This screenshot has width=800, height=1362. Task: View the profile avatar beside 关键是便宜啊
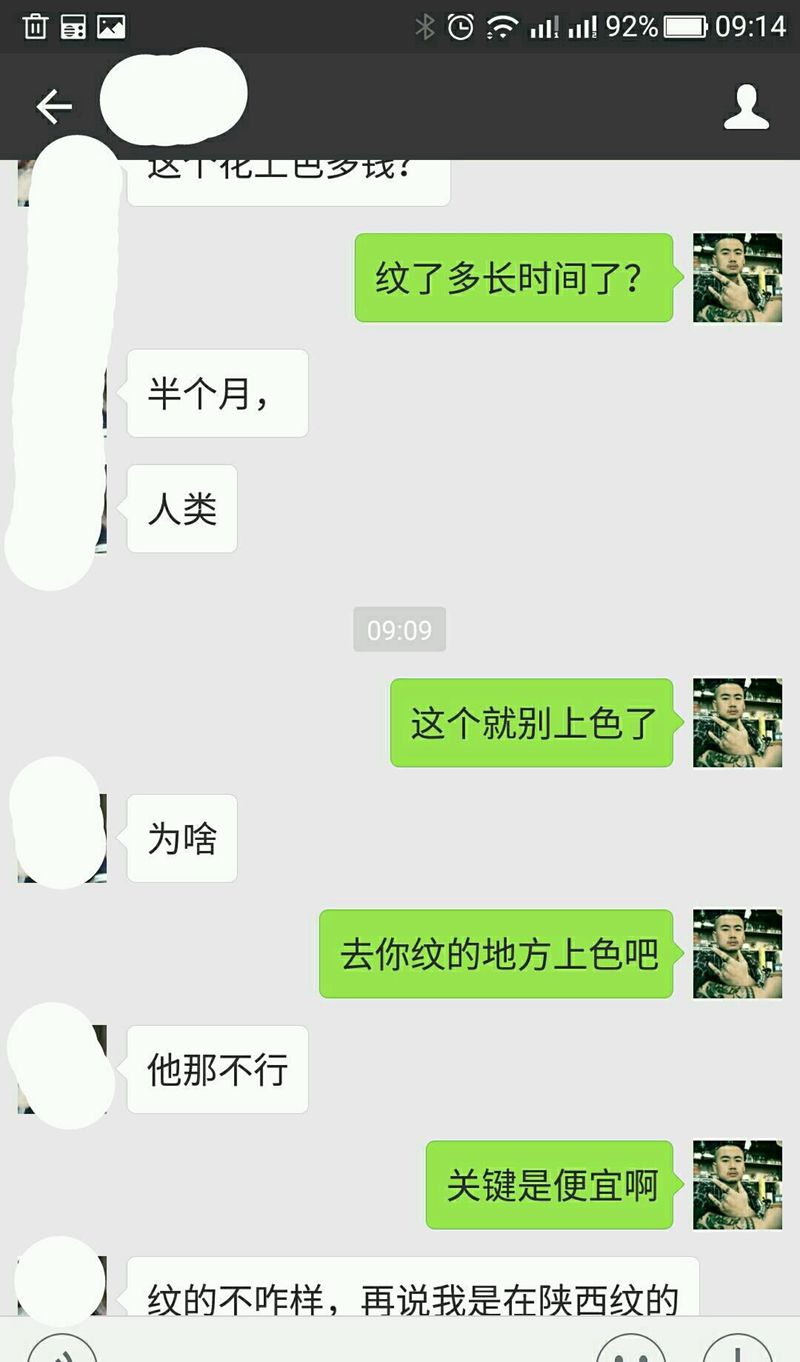(737, 1185)
